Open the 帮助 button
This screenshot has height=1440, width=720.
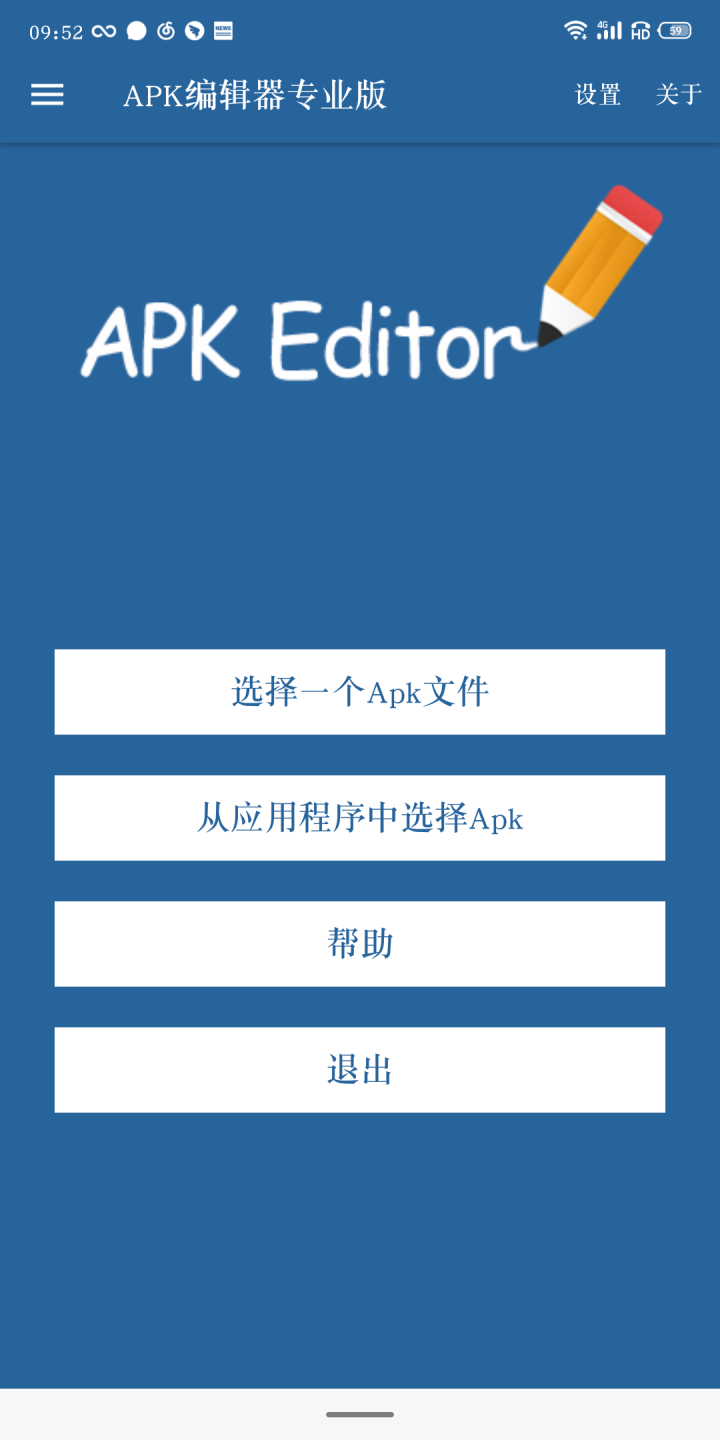(360, 944)
